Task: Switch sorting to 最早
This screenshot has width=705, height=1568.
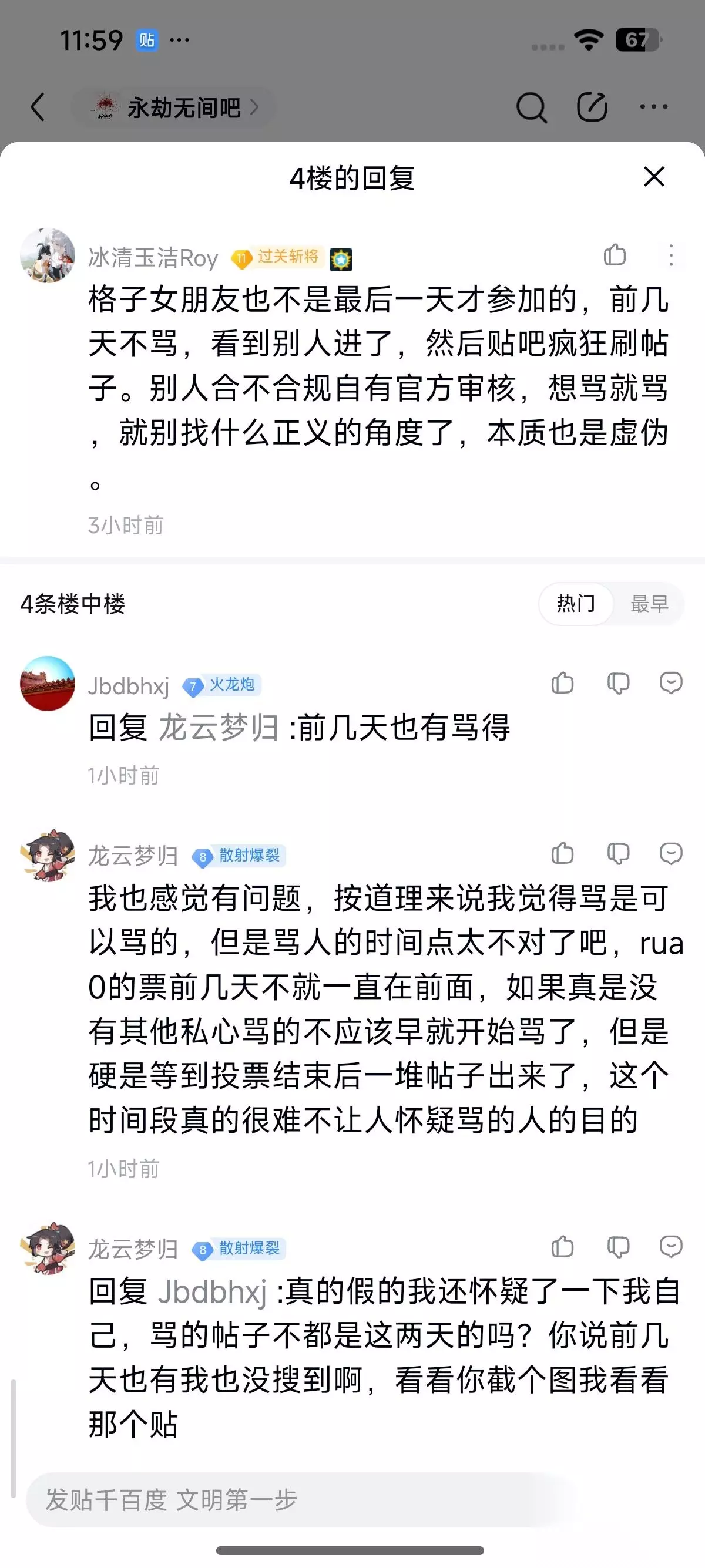Action: [649, 603]
